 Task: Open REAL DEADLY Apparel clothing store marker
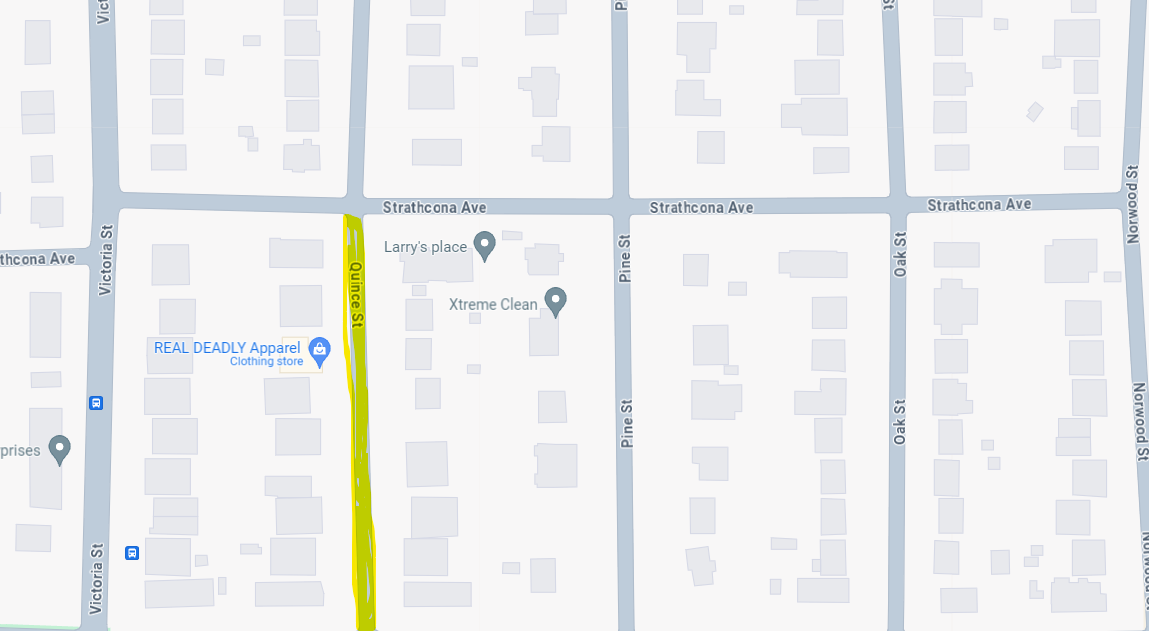[319, 350]
